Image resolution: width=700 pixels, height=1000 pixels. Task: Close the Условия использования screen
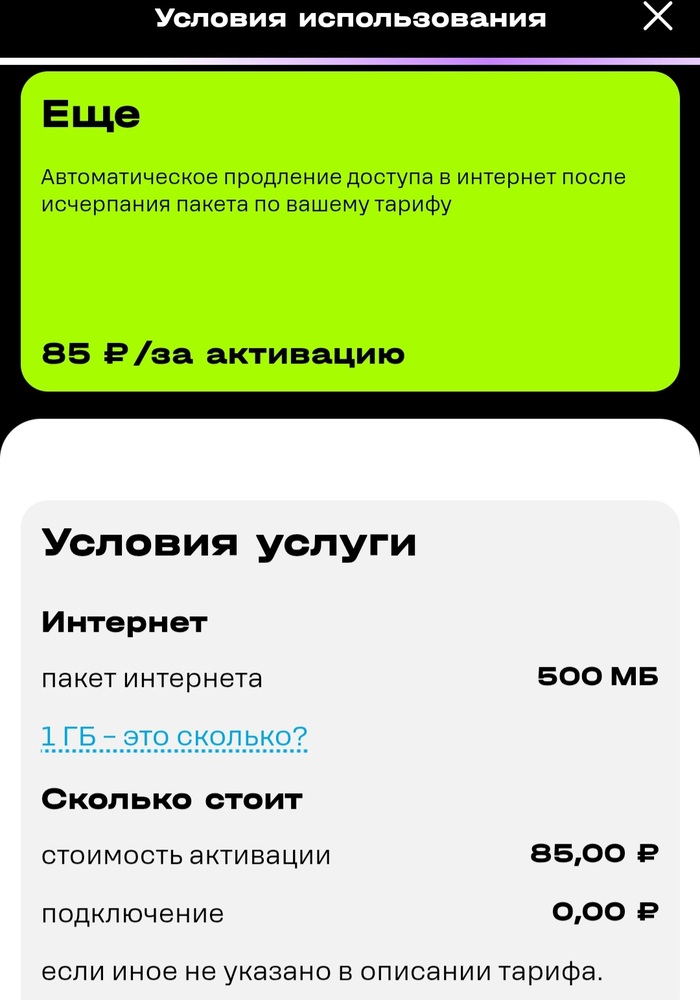point(658,16)
